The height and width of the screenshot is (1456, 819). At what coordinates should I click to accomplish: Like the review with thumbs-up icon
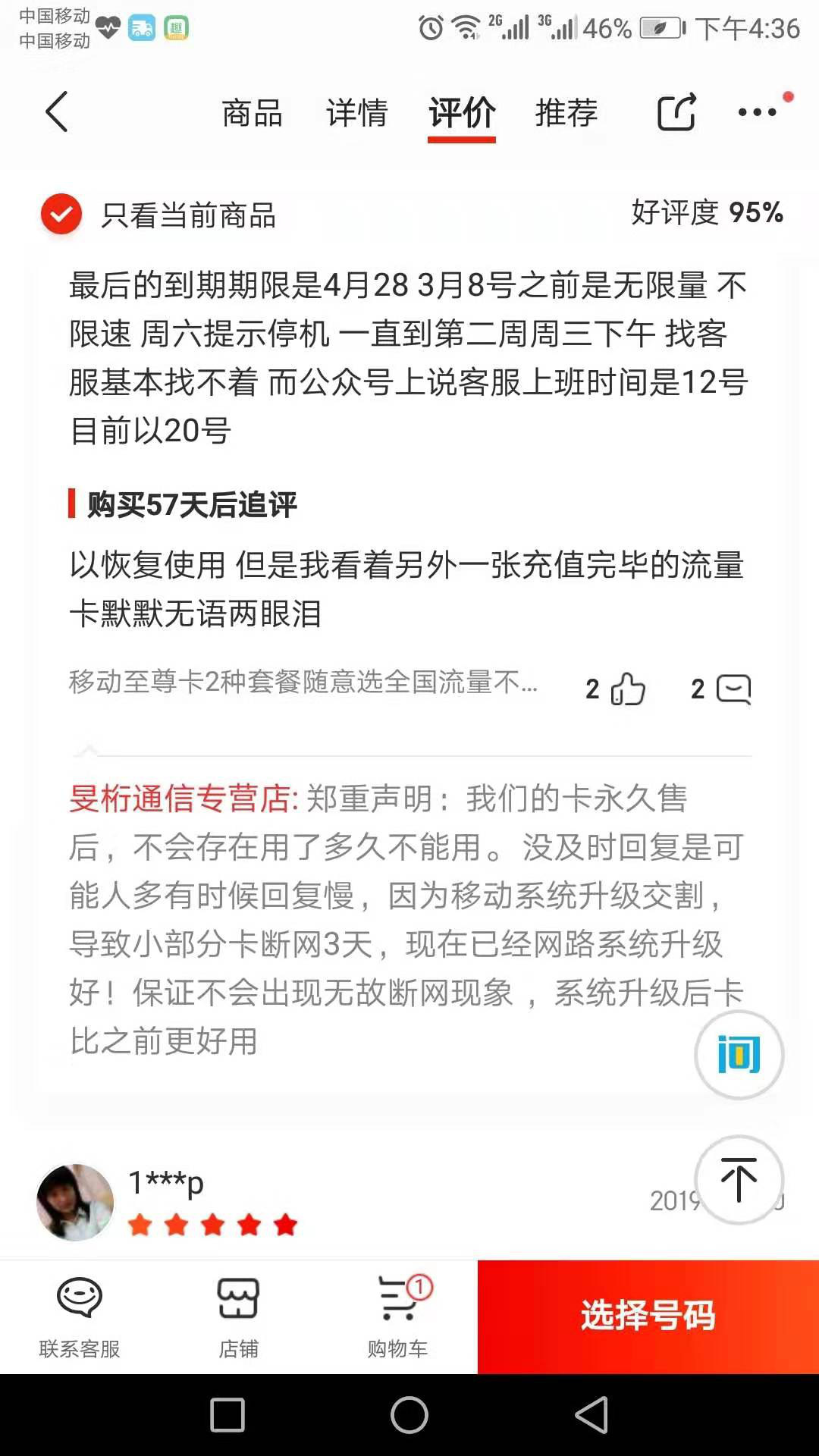[627, 689]
